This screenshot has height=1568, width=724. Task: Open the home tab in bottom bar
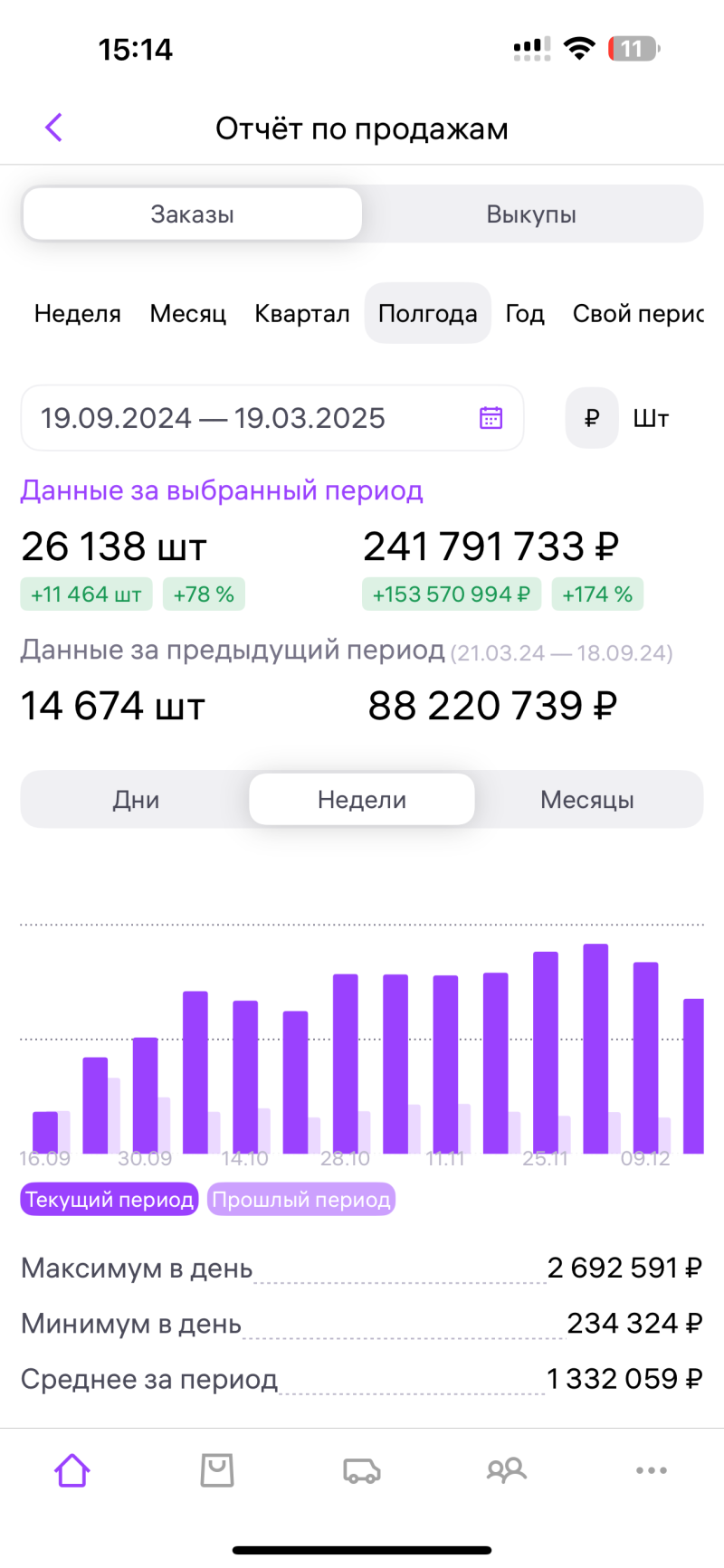click(72, 1470)
